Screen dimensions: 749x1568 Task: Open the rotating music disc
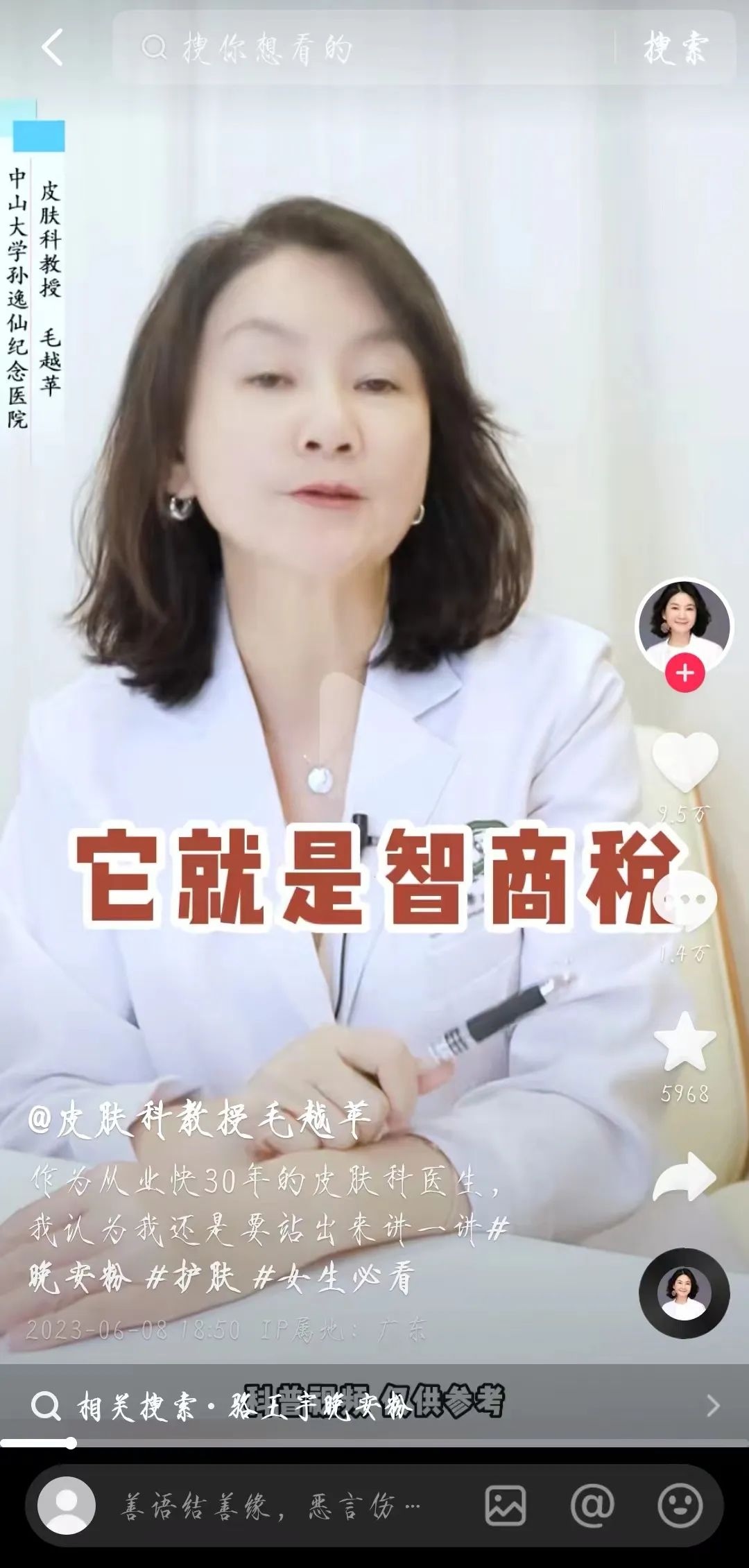684,1293
